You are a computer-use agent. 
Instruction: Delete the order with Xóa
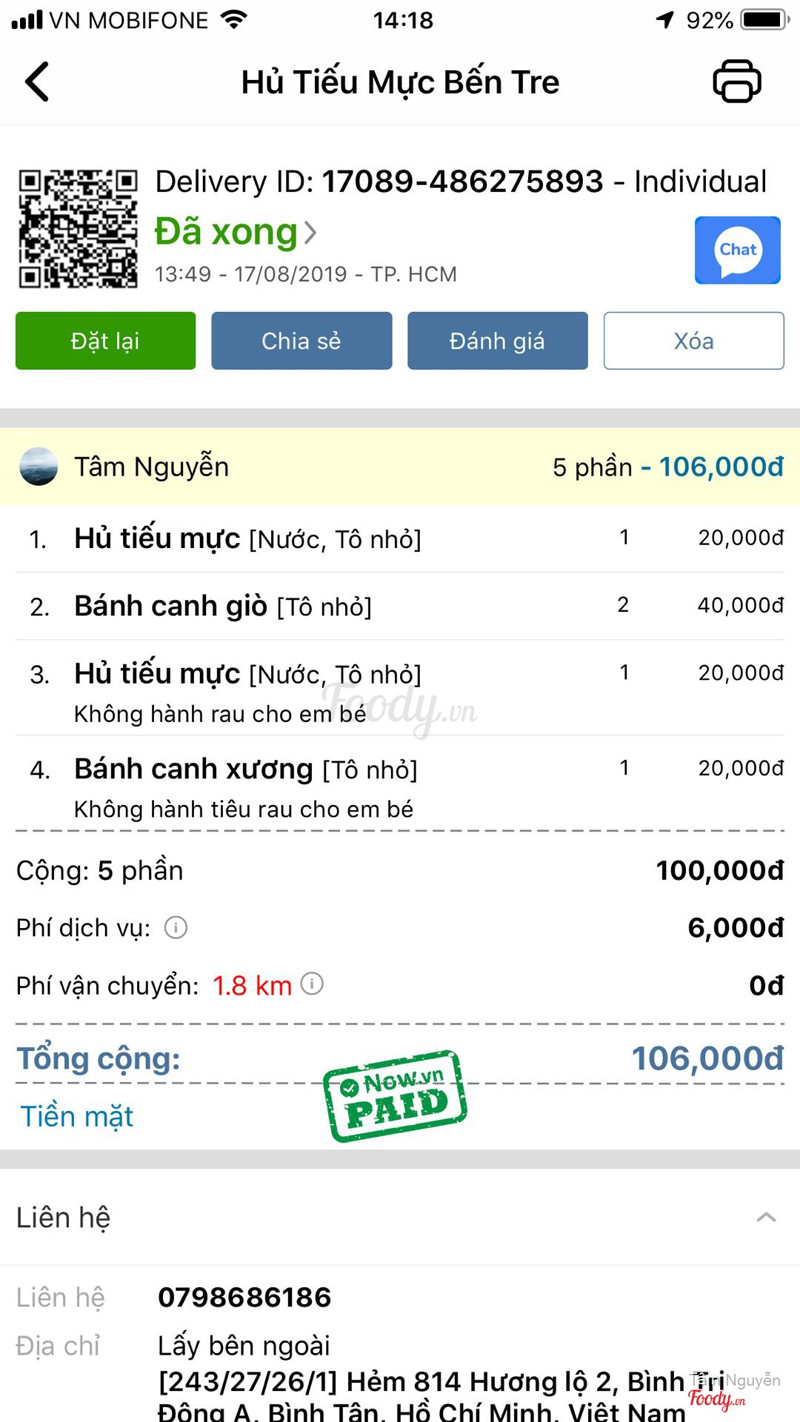coord(693,341)
